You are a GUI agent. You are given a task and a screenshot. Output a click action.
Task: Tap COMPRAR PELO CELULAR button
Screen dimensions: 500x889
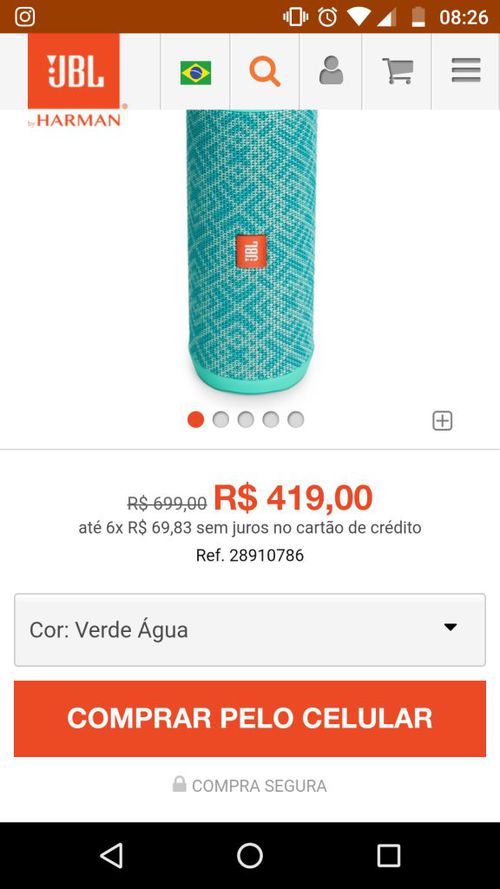coord(250,718)
